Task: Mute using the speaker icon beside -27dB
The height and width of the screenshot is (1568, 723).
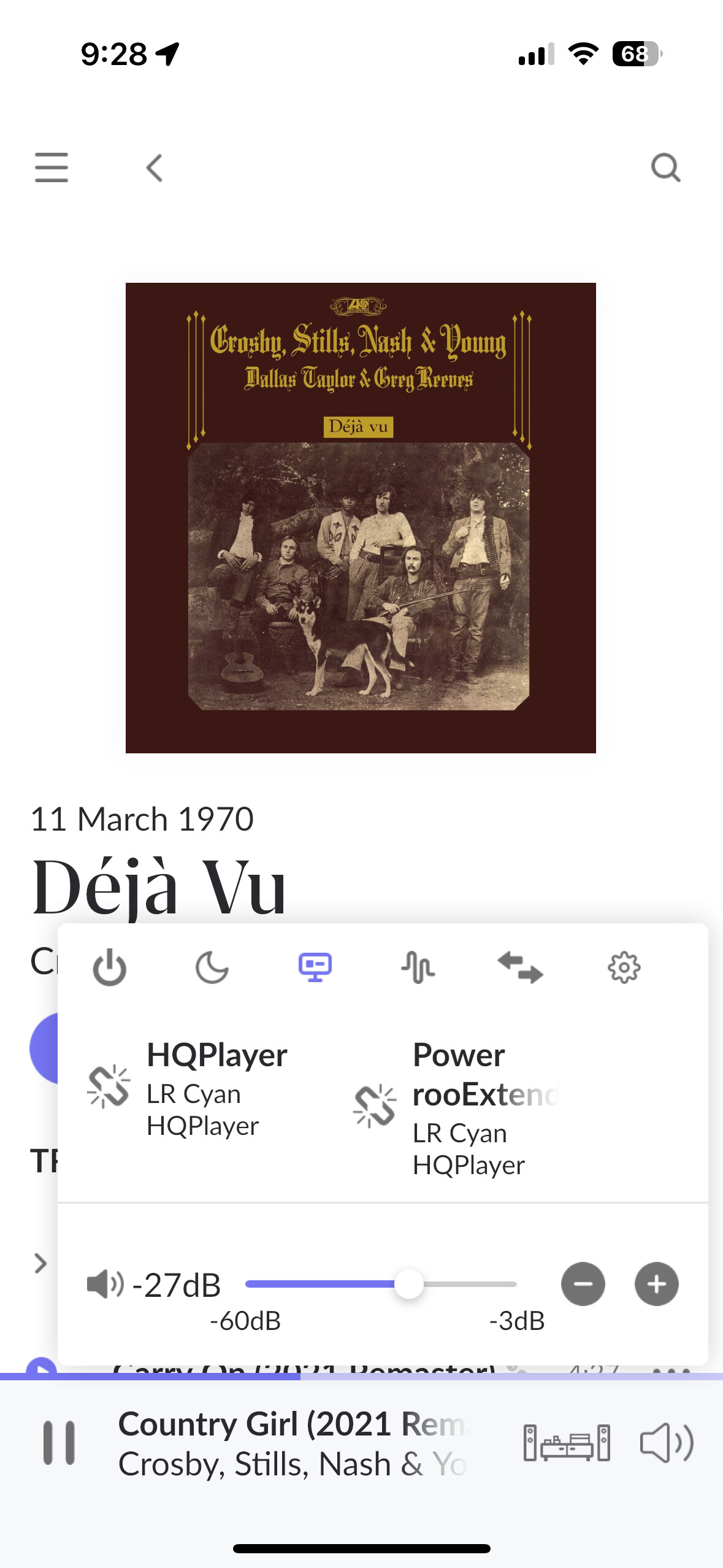Action: 105,1284
